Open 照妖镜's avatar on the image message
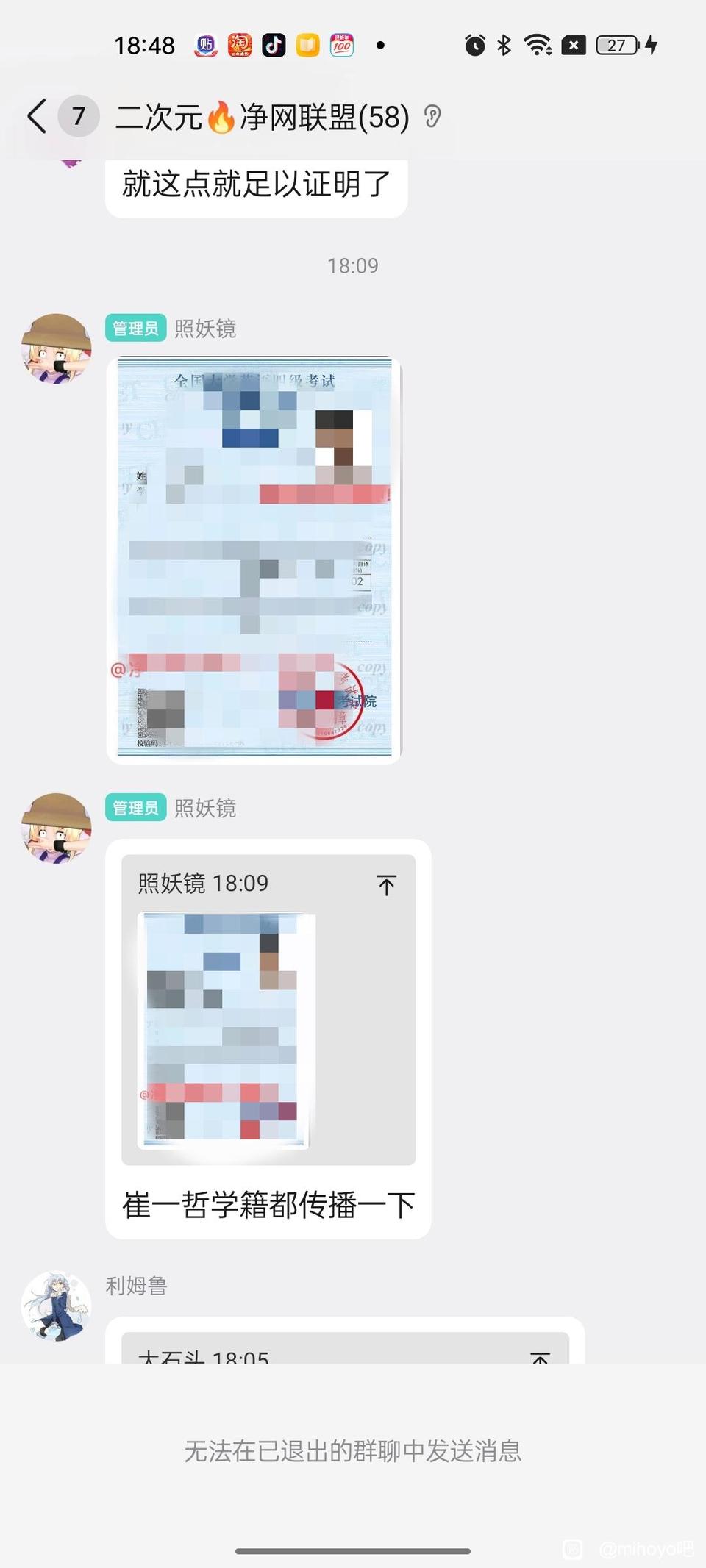The width and height of the screenshot is (706, 1568). click(57, 348)
